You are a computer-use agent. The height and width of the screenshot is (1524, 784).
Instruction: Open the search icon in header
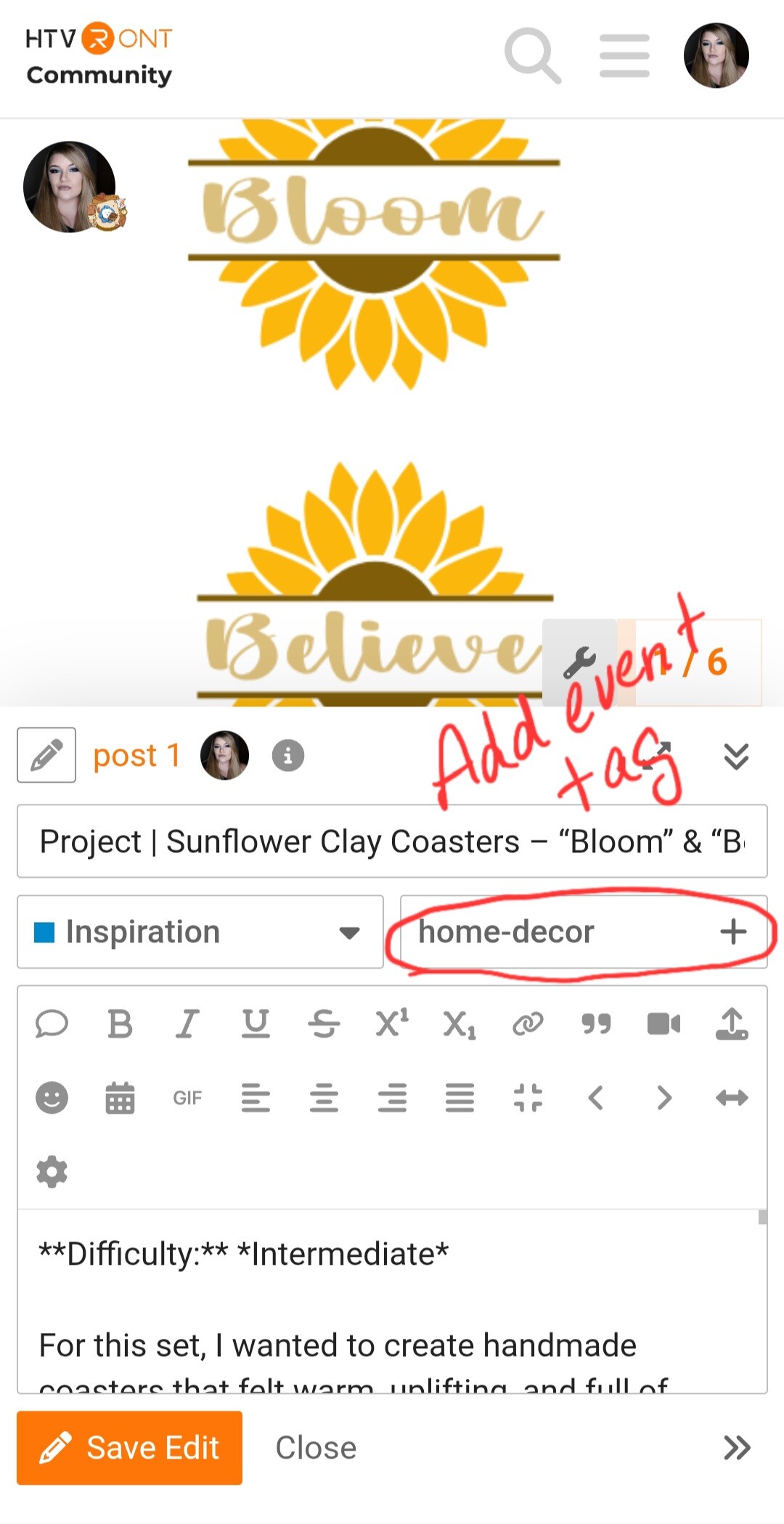pos(532,55)
